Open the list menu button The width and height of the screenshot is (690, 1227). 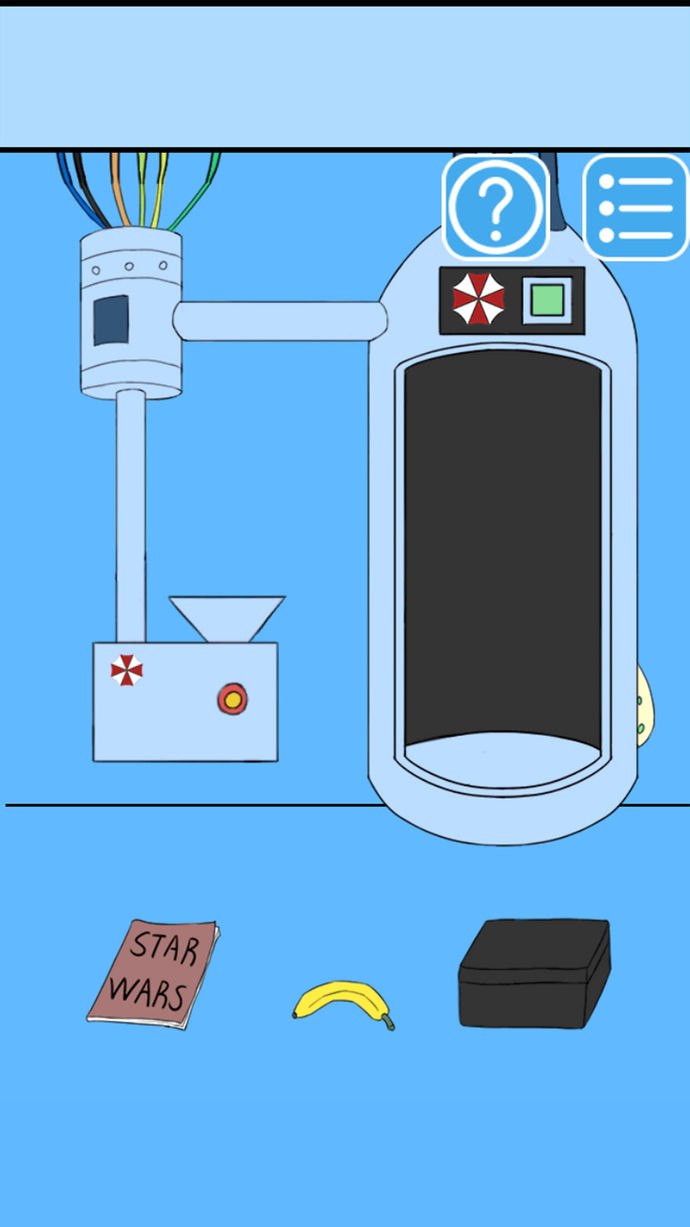coord(635,207)
